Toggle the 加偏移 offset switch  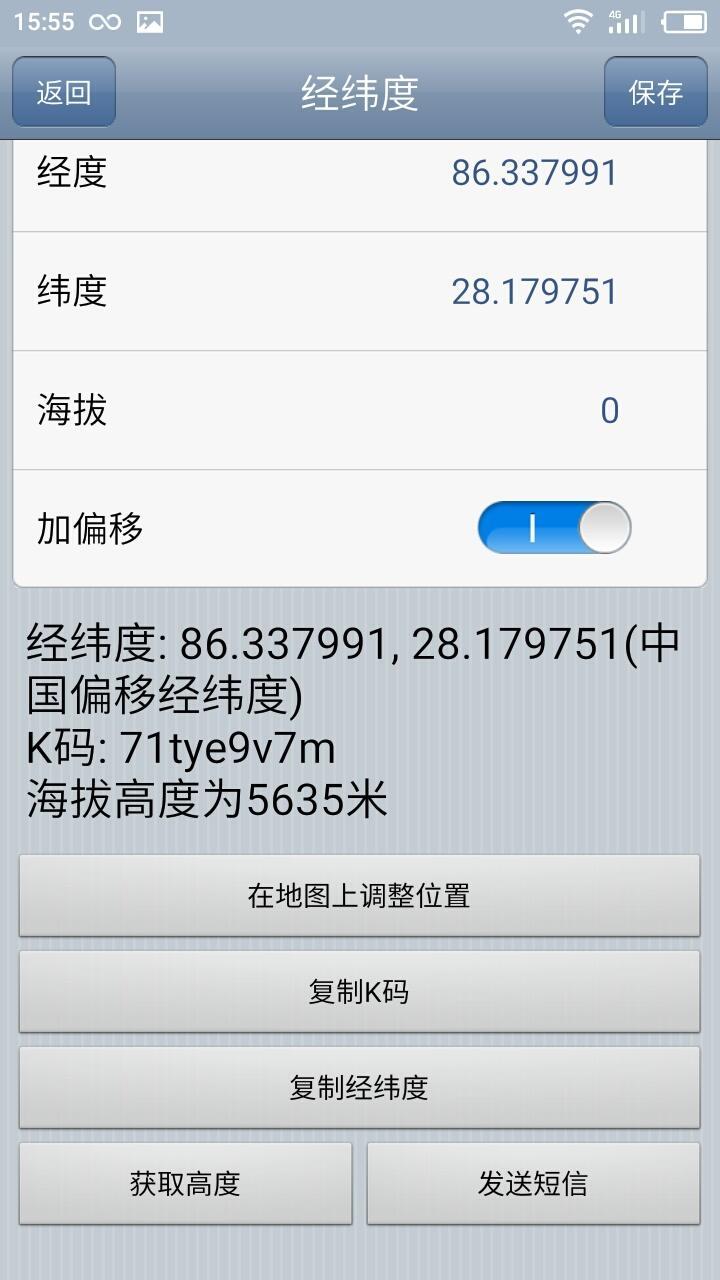tap(554, 528)
